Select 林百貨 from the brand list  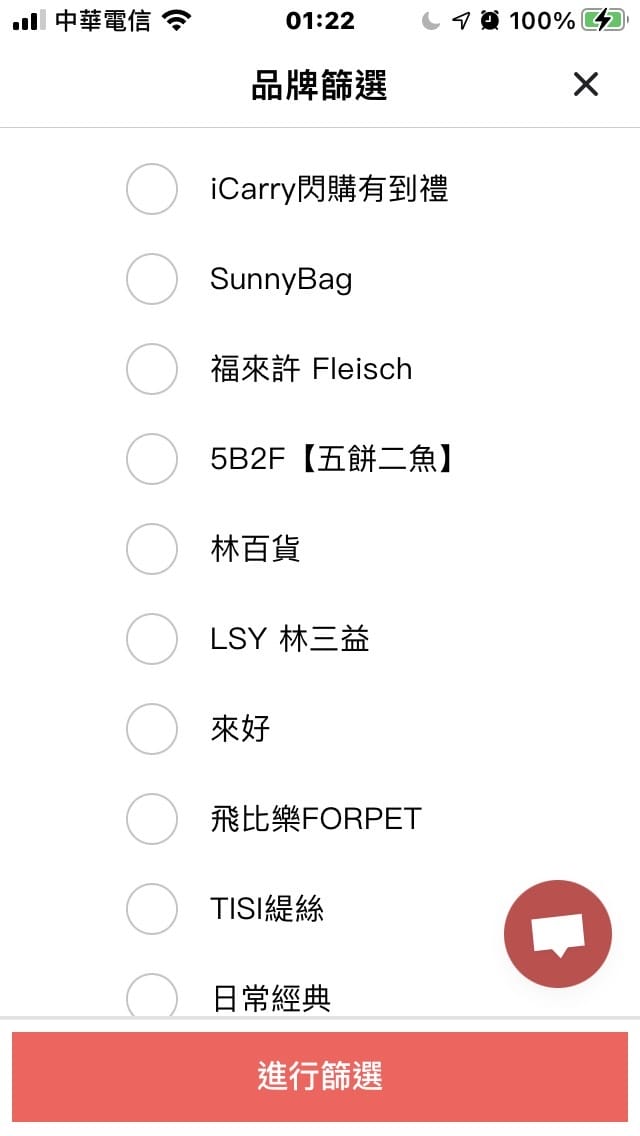(x=152, y=549)
